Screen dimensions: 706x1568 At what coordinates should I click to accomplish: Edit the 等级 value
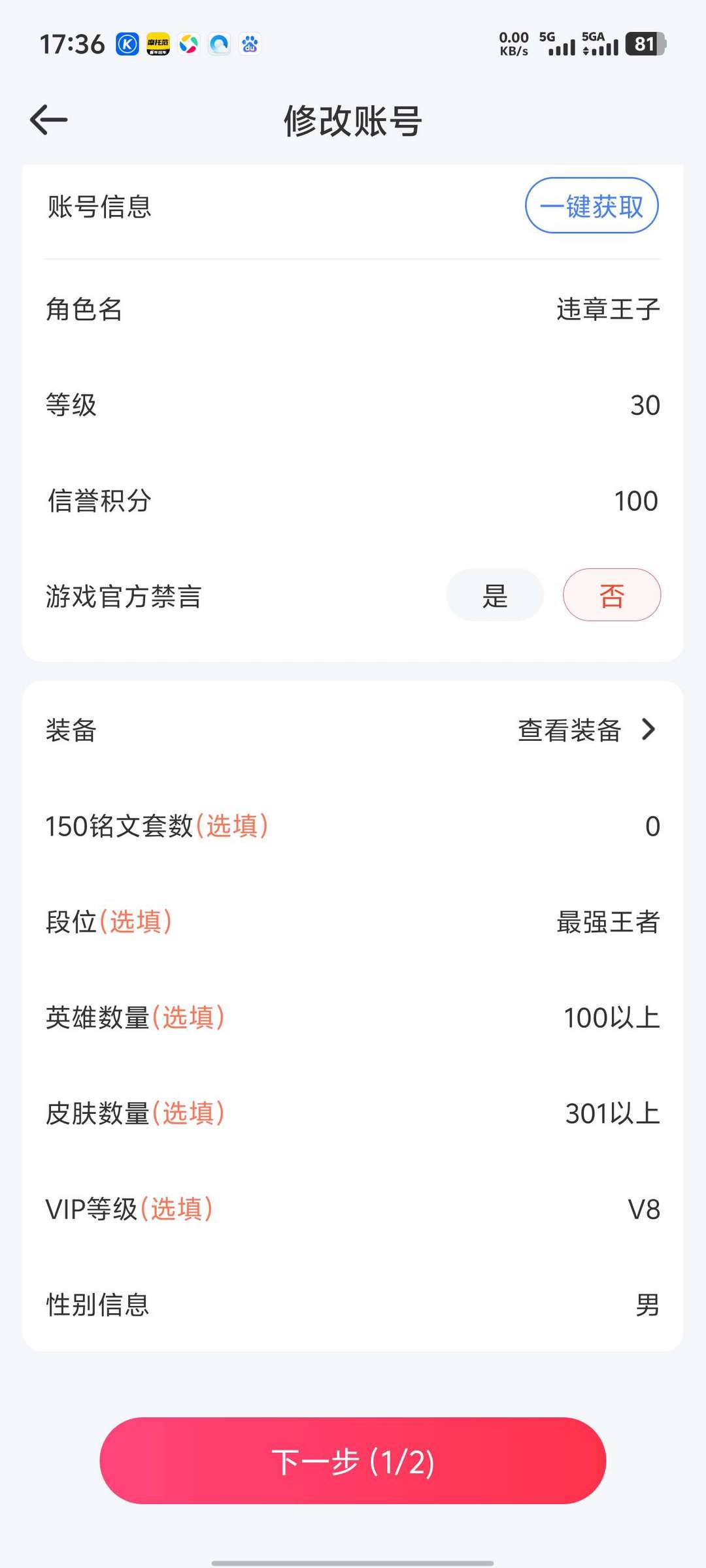coord(353,405)
